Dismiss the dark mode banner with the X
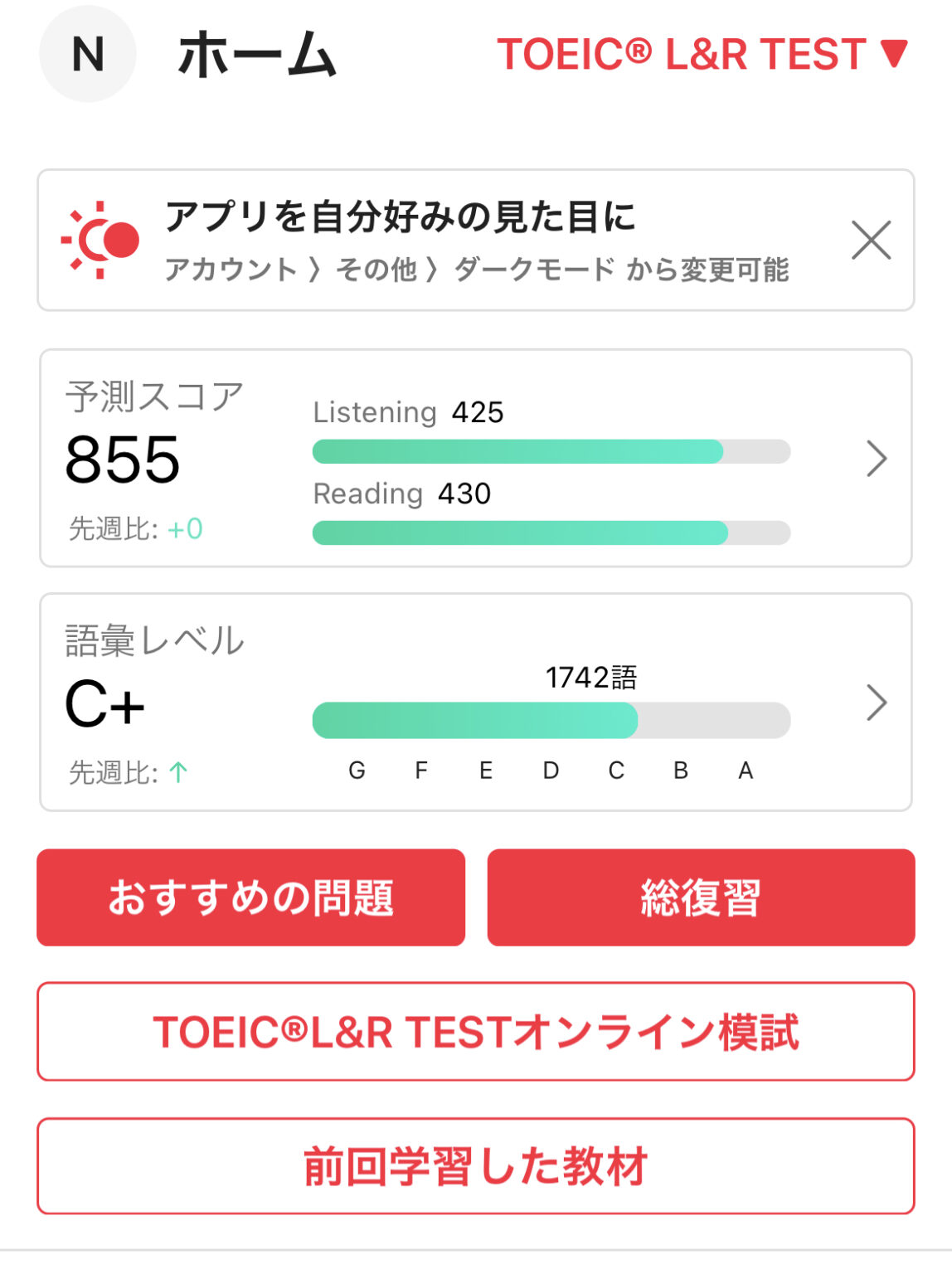 pyautogui.click(x=872, y=241)
